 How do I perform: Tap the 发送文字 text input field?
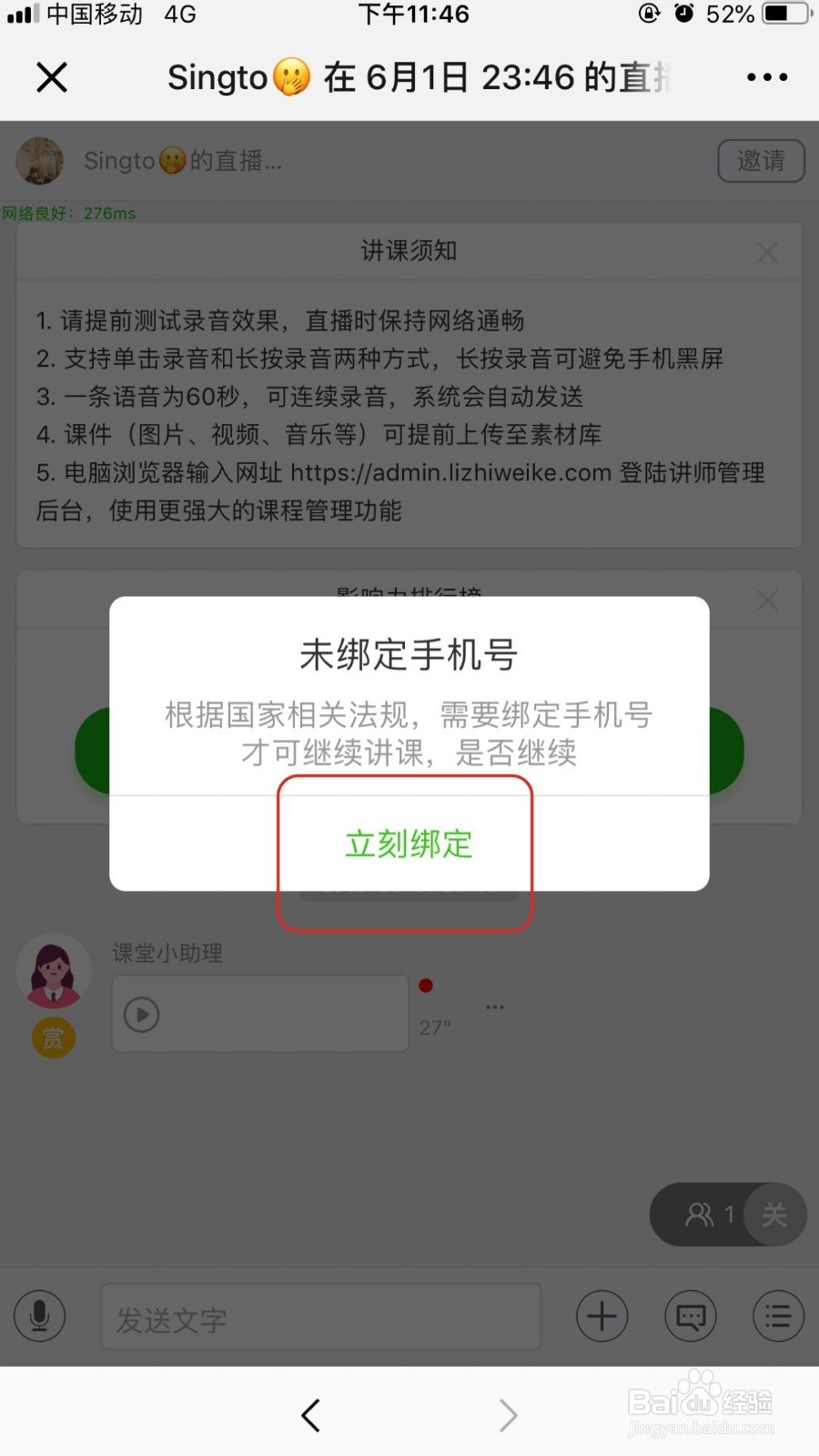pos(320,1317)
